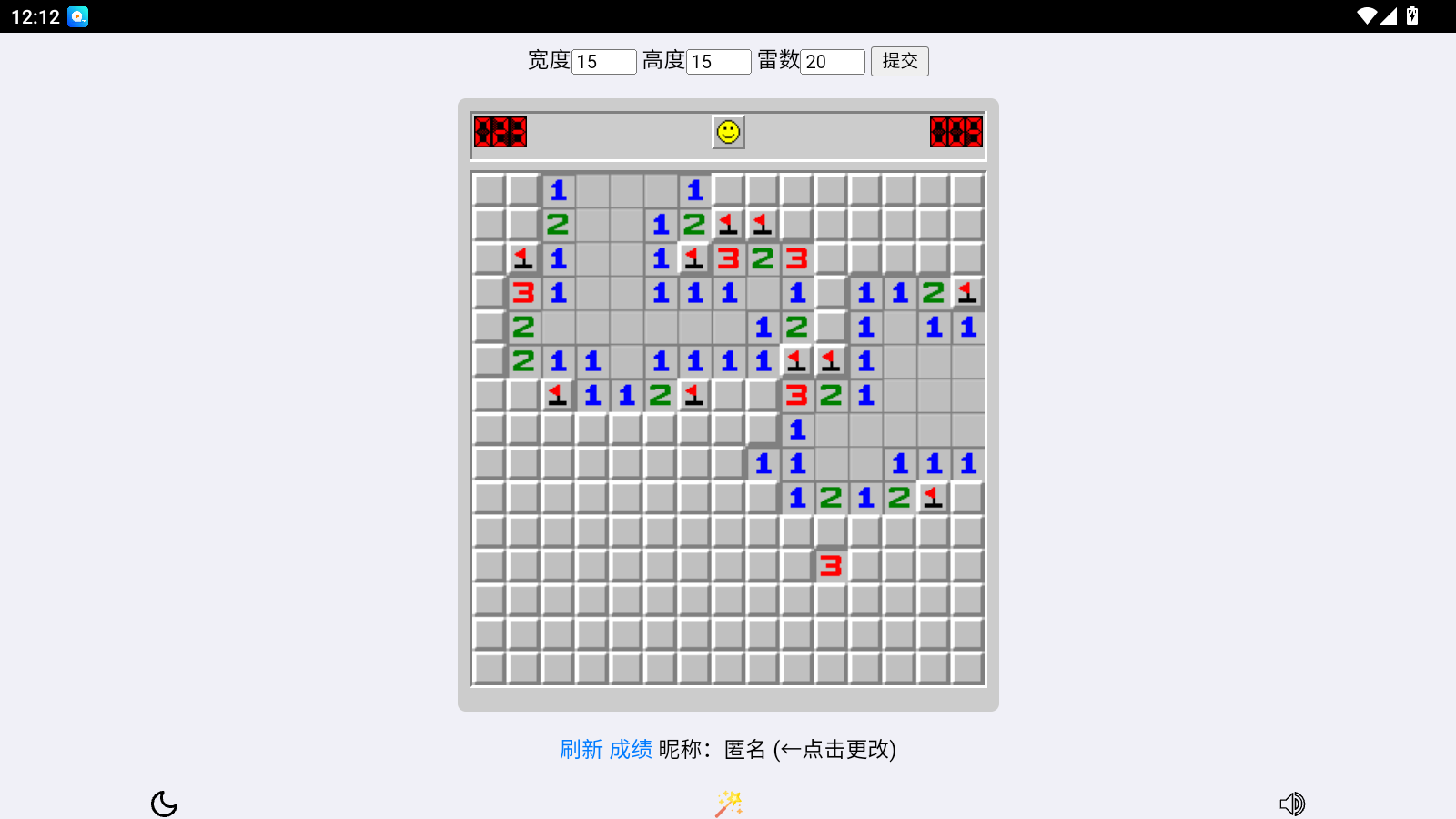Image resolution: width=1456 pixels, height=819 pixels.
Task: Restart game with the smiley face
Action: (x=728, y=132)
